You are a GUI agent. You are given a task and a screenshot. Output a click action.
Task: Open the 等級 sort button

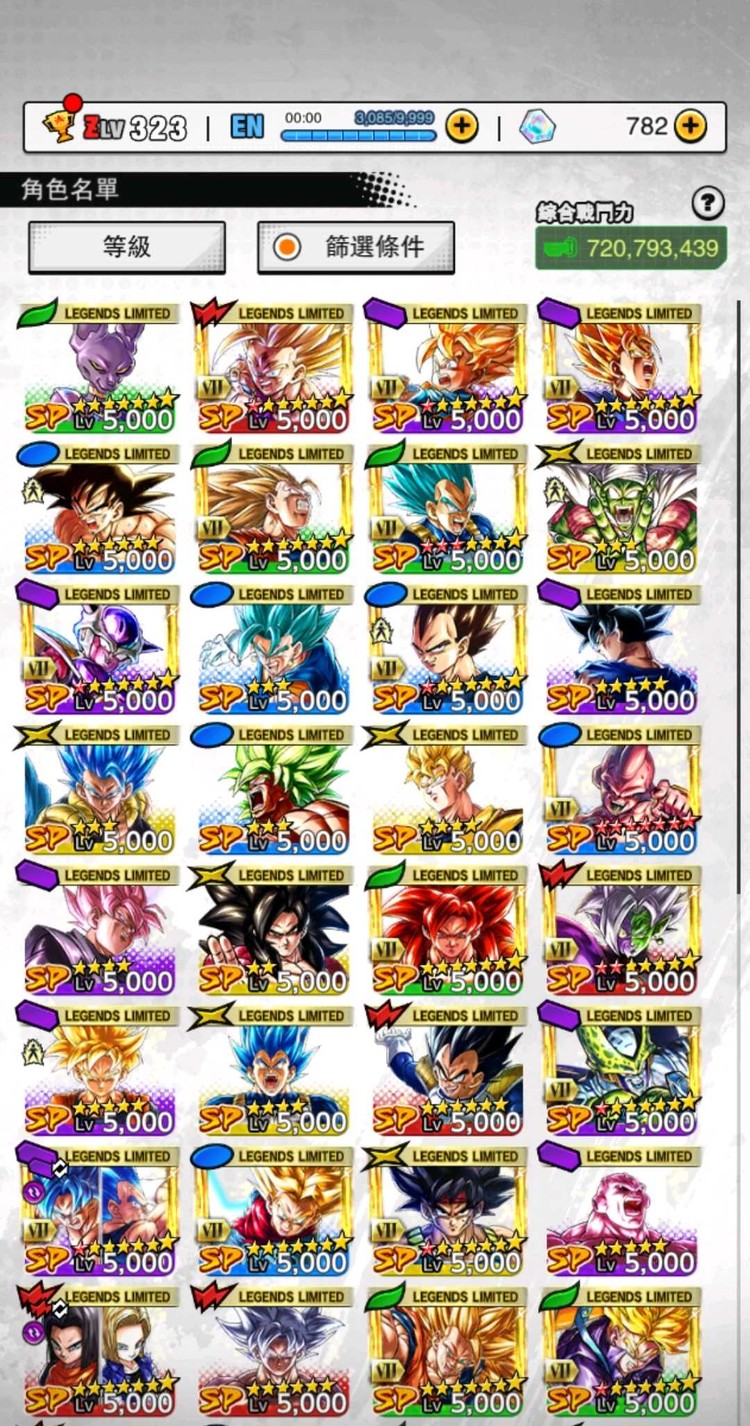[x=127, y=247]
